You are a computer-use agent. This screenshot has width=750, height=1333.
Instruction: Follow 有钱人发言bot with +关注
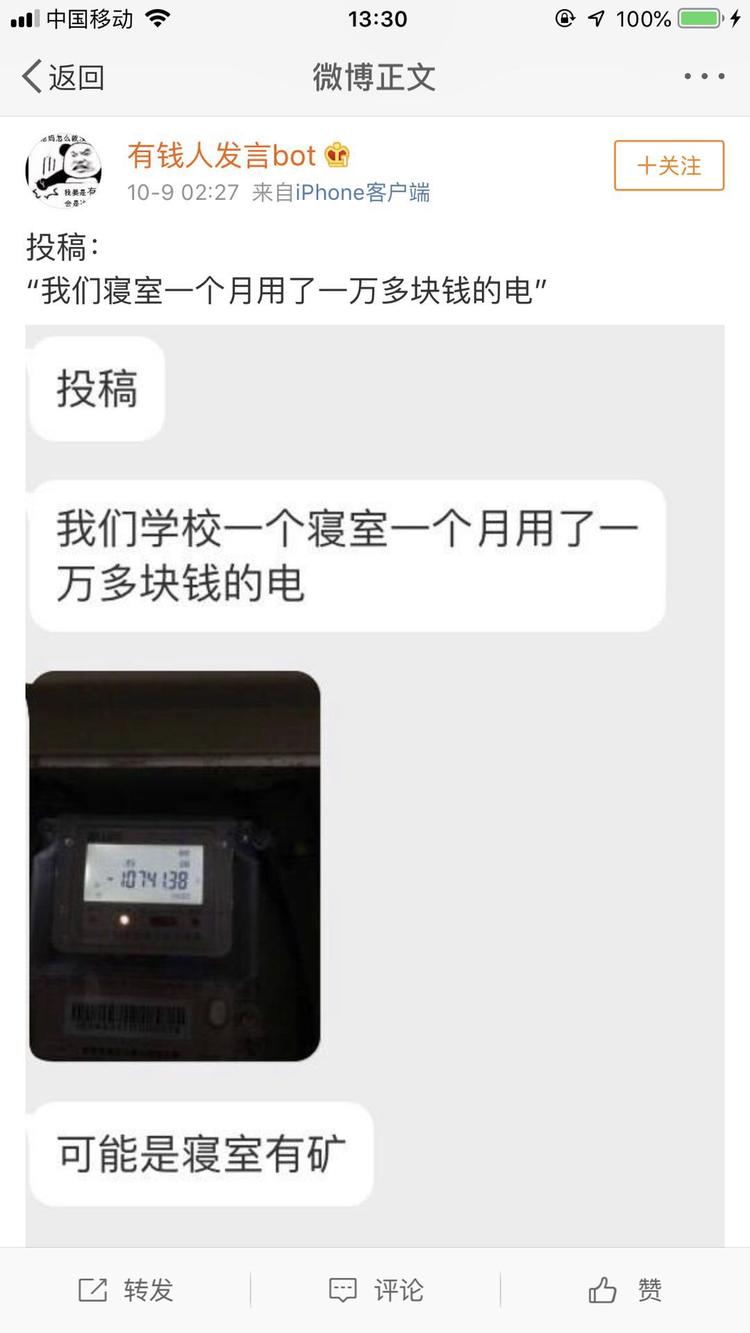click(668, 165)
